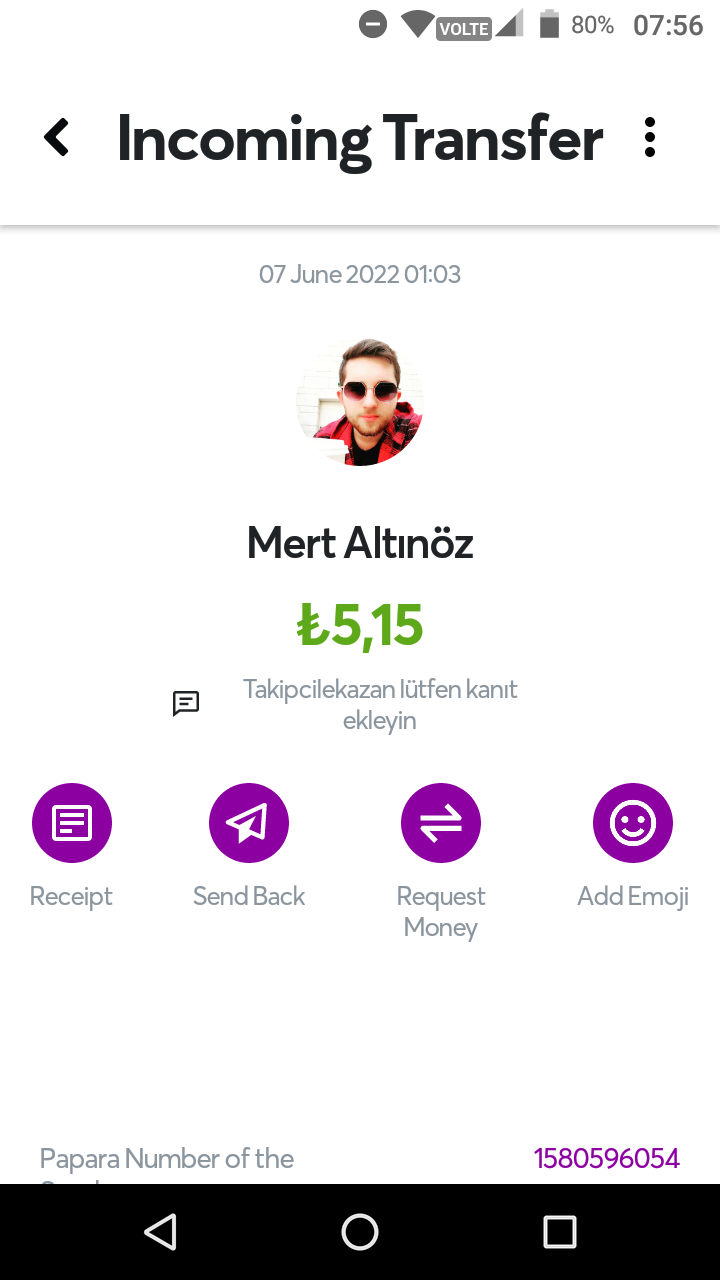720x1280 pixels.
Task: Open recent apps
Action: tap(560, 1232)
